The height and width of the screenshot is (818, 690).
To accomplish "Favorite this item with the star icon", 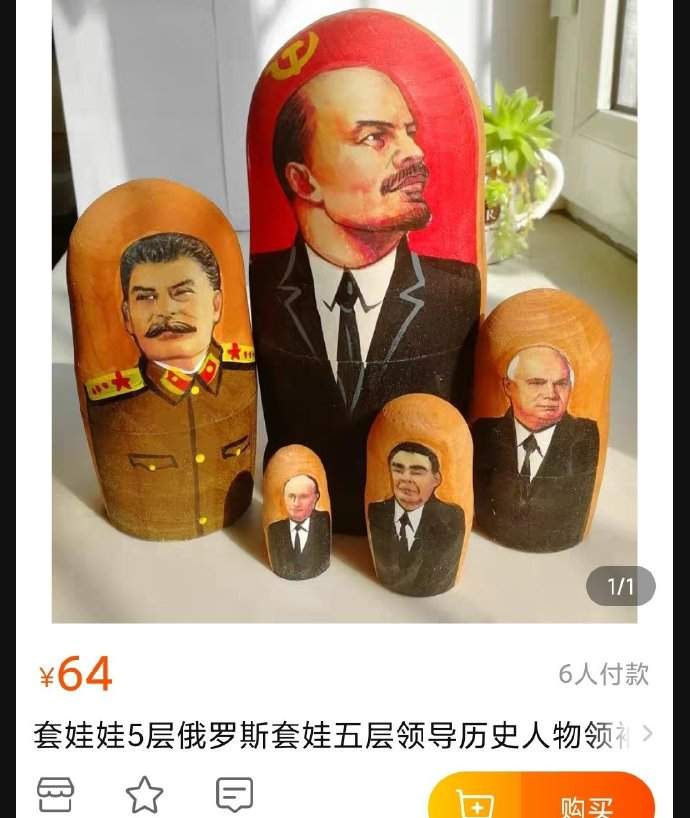I will coord(144,795).
